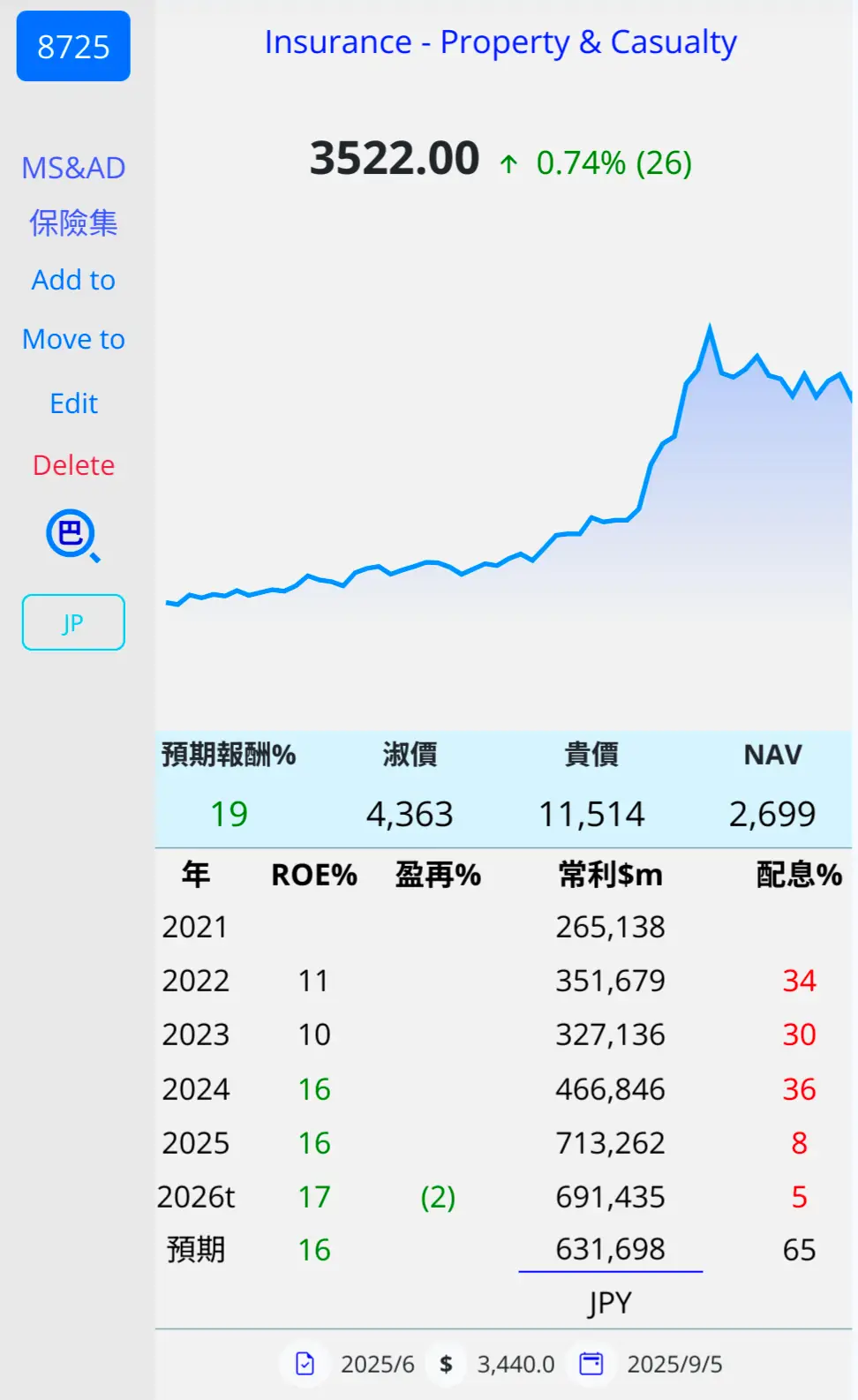858x1400 pixels.
Task: Delete this stock entry
Action: [73, 465]
